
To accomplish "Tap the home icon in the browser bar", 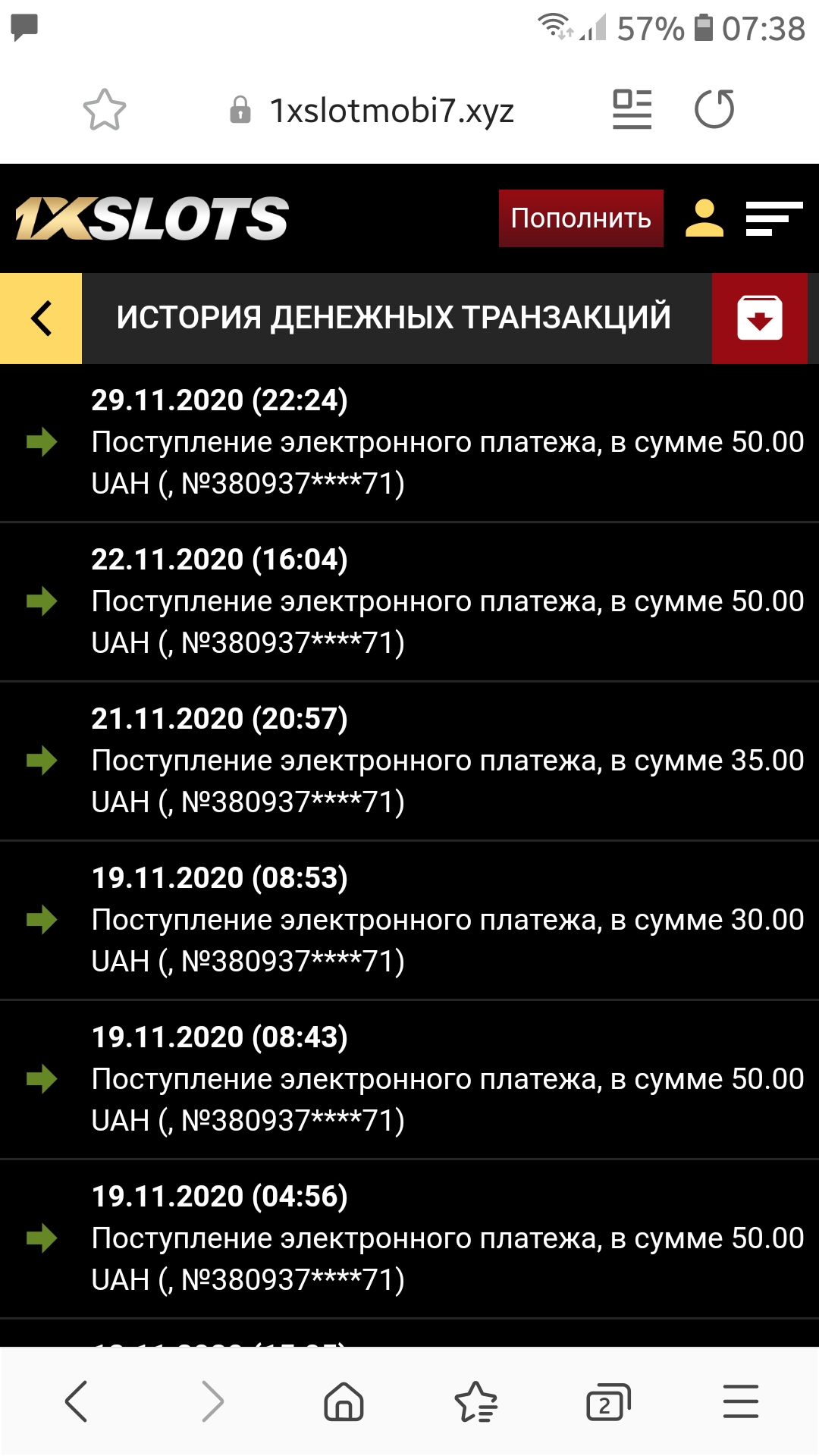I will pyautogui.click(x=343, y=1402).
